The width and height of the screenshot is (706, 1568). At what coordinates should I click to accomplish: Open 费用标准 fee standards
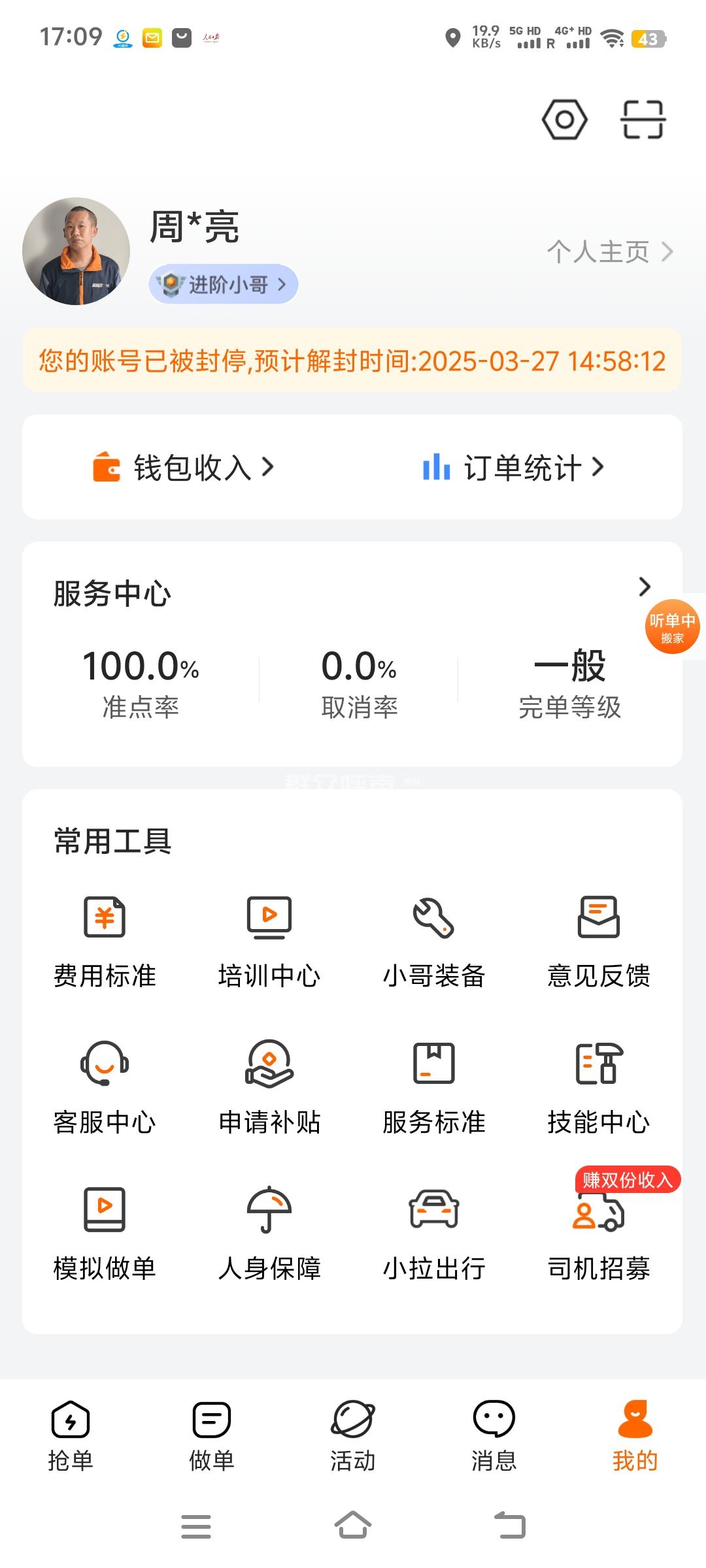point(105,941)
